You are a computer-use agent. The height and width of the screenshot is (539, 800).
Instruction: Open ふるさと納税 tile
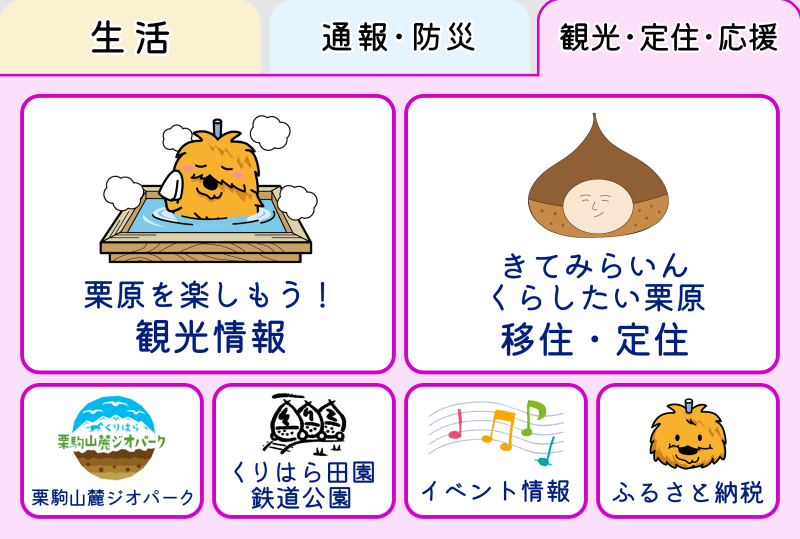(x=688, y=450)
